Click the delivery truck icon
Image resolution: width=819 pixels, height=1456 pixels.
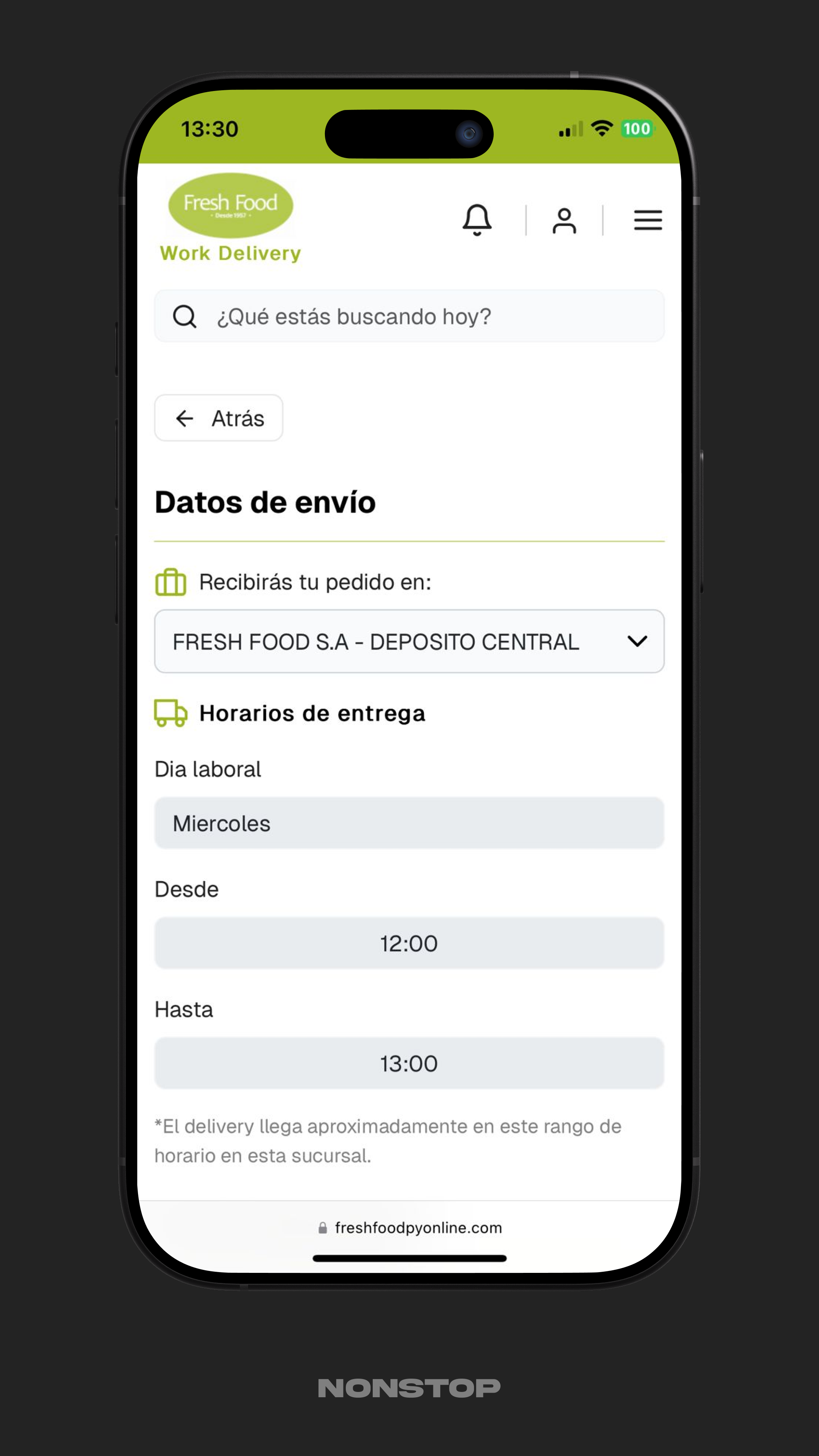[171, 713]
